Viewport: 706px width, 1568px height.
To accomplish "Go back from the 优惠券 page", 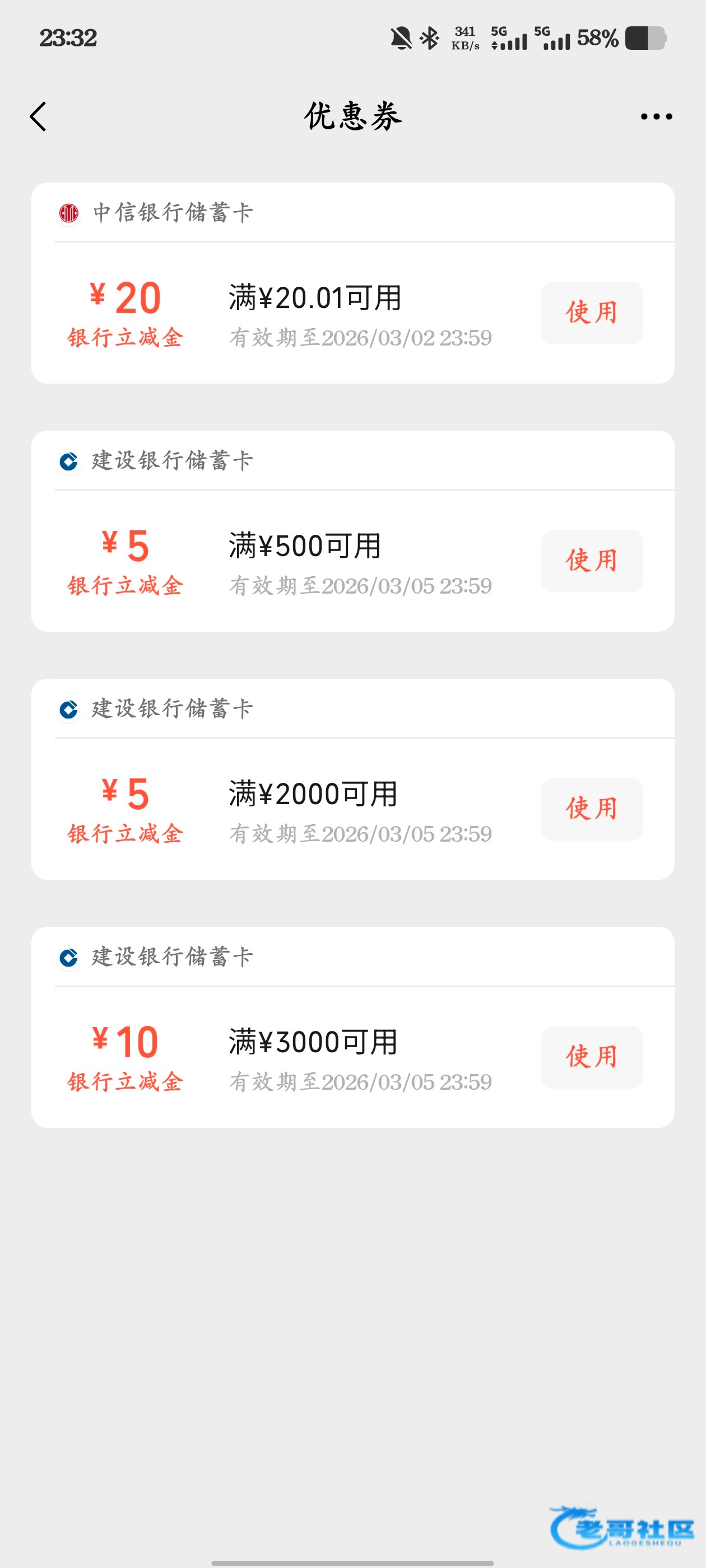I will tap(38, 116).
